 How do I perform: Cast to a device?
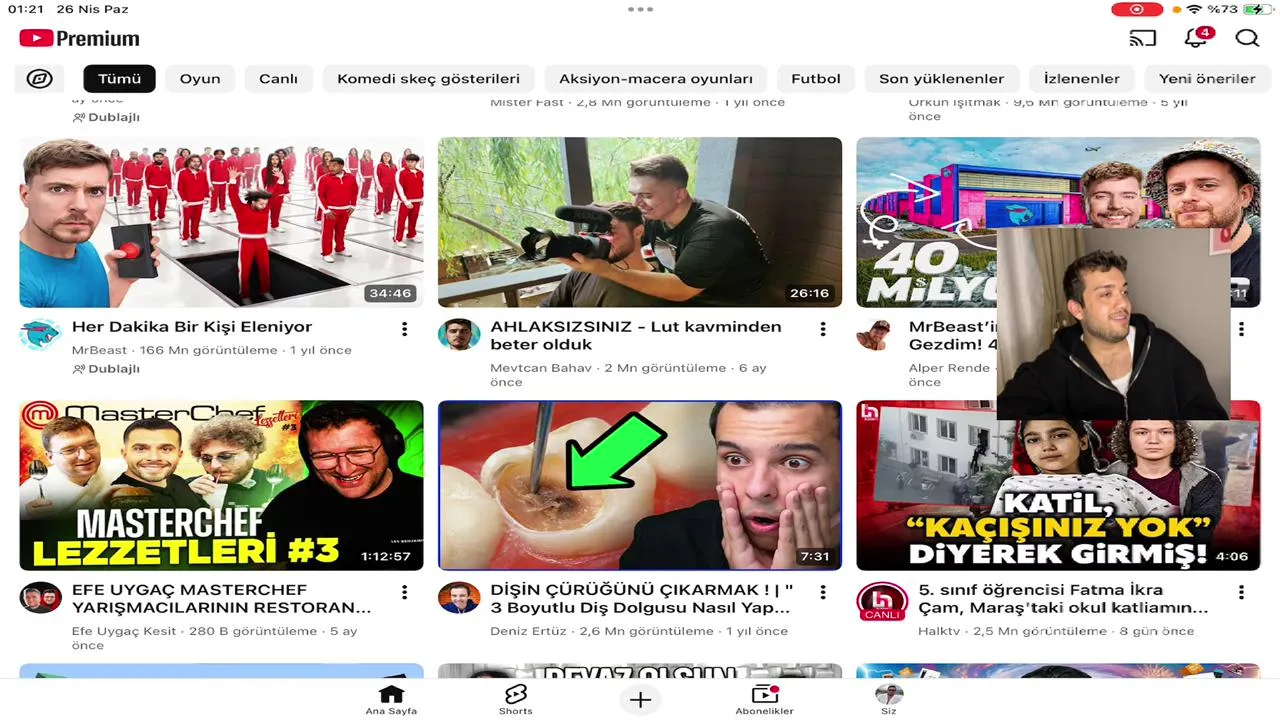click(x=1142, y=38)
